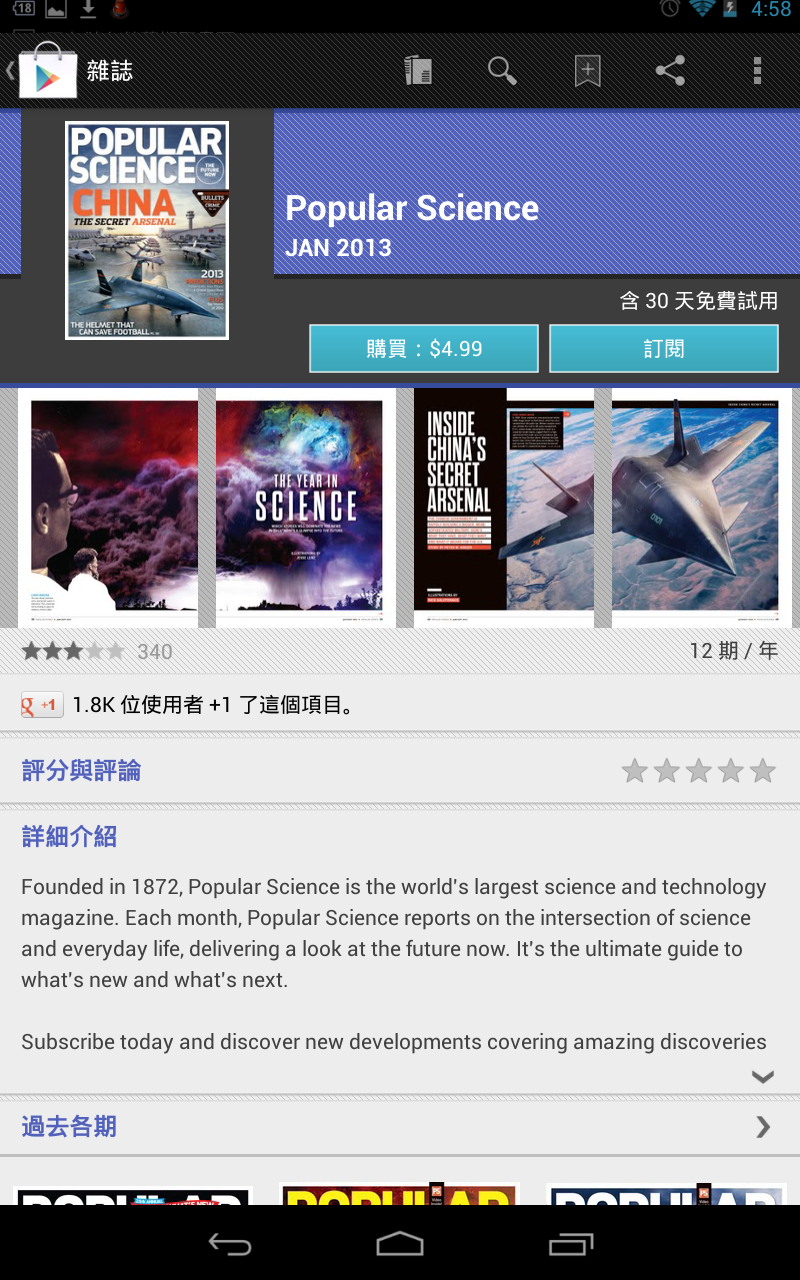
Task: Go back via the Play Store logo
Action: (x=46, y=70)
